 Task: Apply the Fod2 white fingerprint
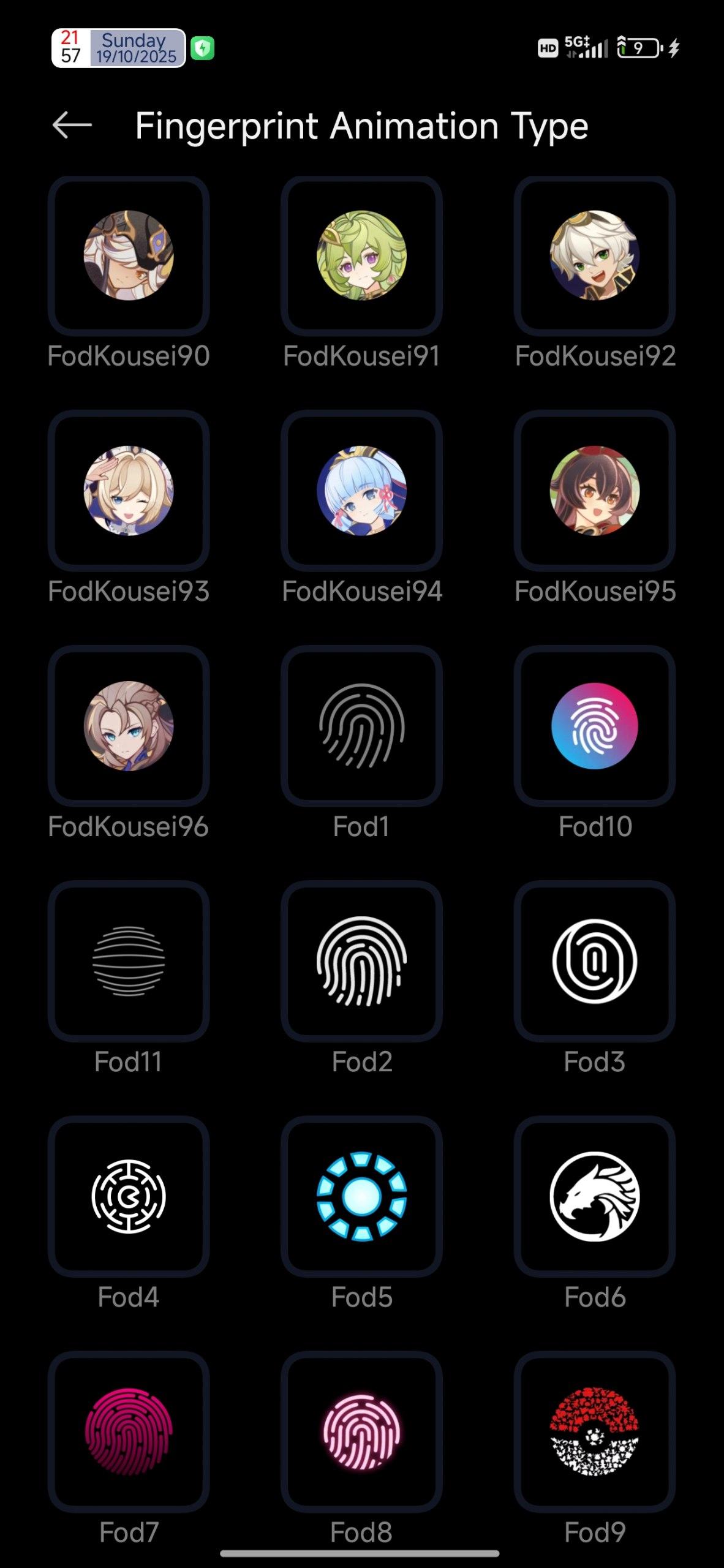coord(361,961)
